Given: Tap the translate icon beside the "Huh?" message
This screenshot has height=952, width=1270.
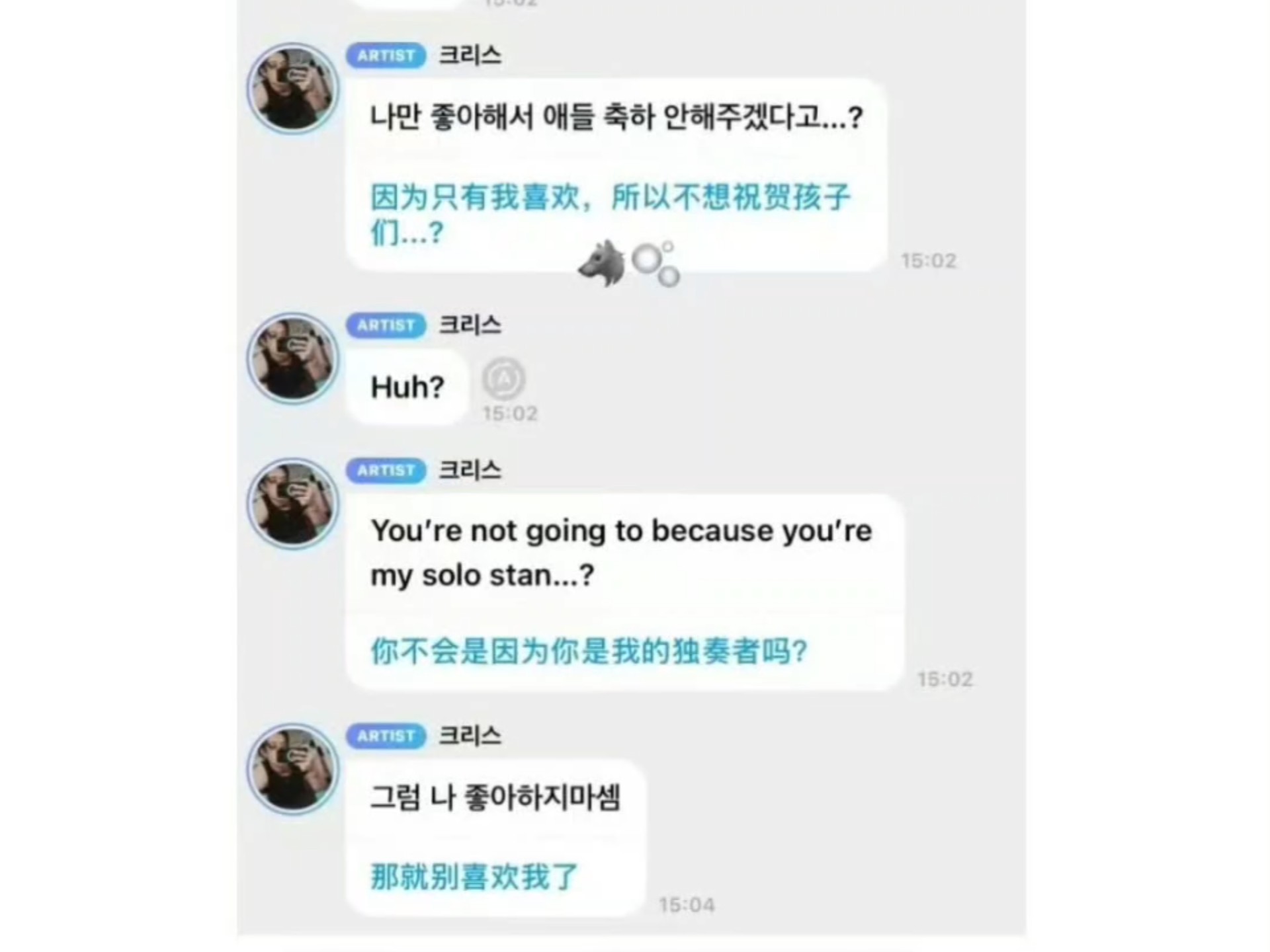Looking at the screenshot, I should point(503,379).
